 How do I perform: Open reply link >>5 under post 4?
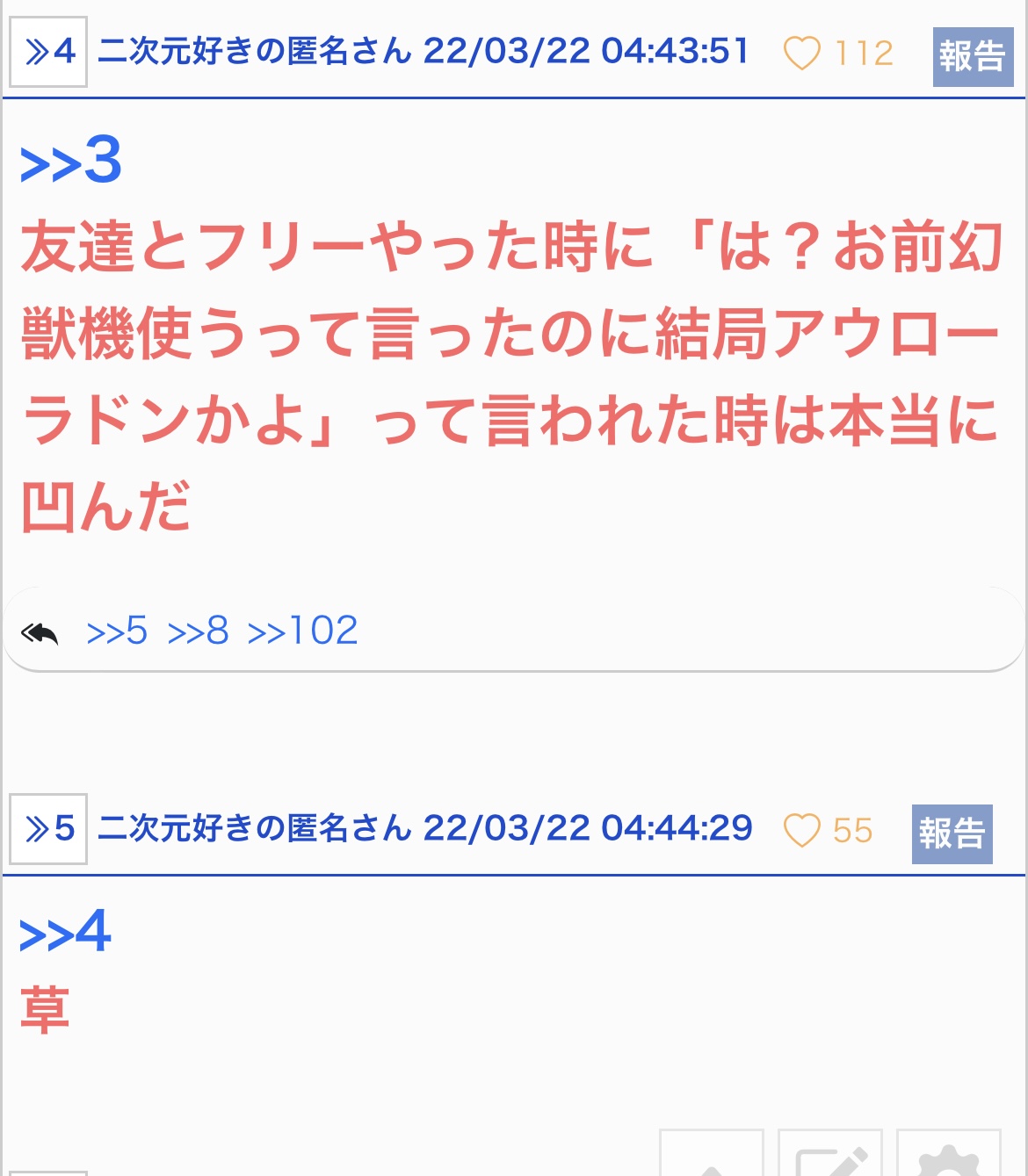(116, 631)
